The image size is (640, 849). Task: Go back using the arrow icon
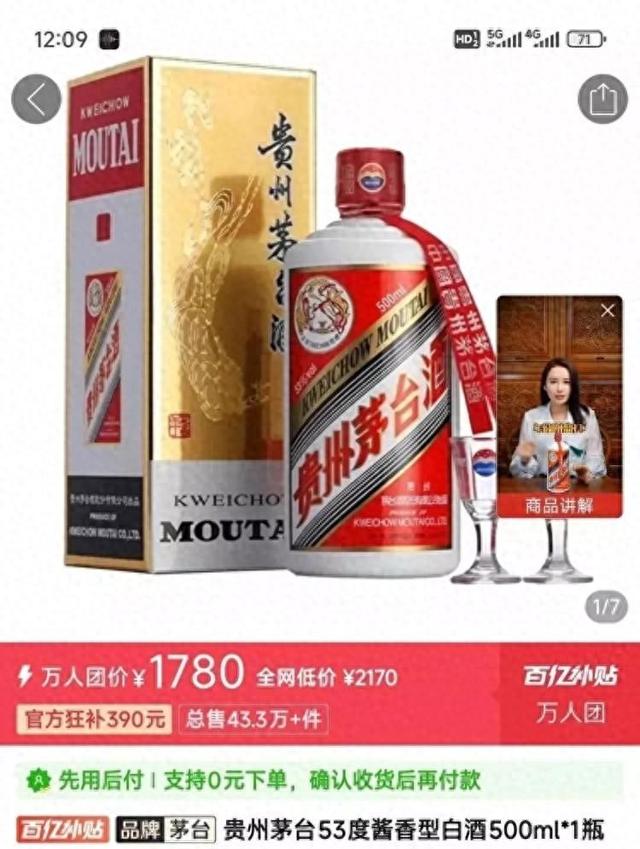[x=37, y=99]
